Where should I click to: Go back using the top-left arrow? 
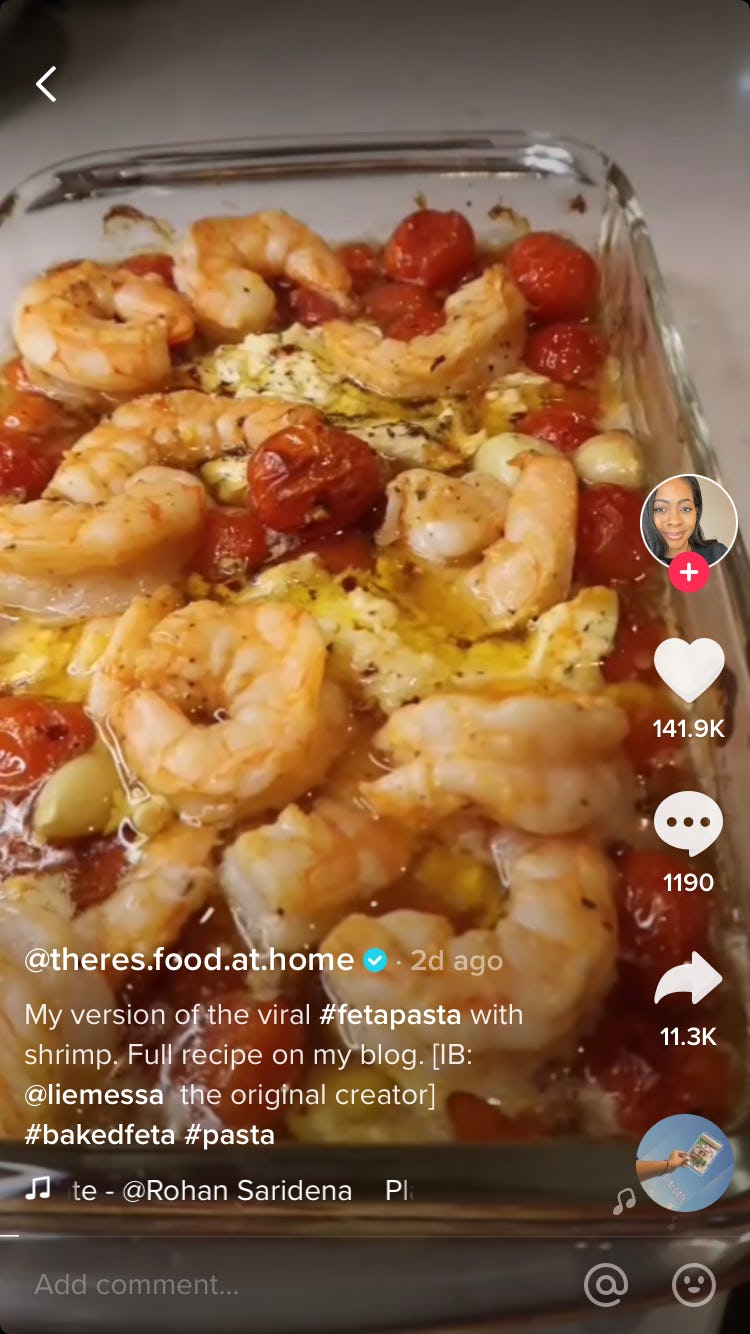point(46,85)
